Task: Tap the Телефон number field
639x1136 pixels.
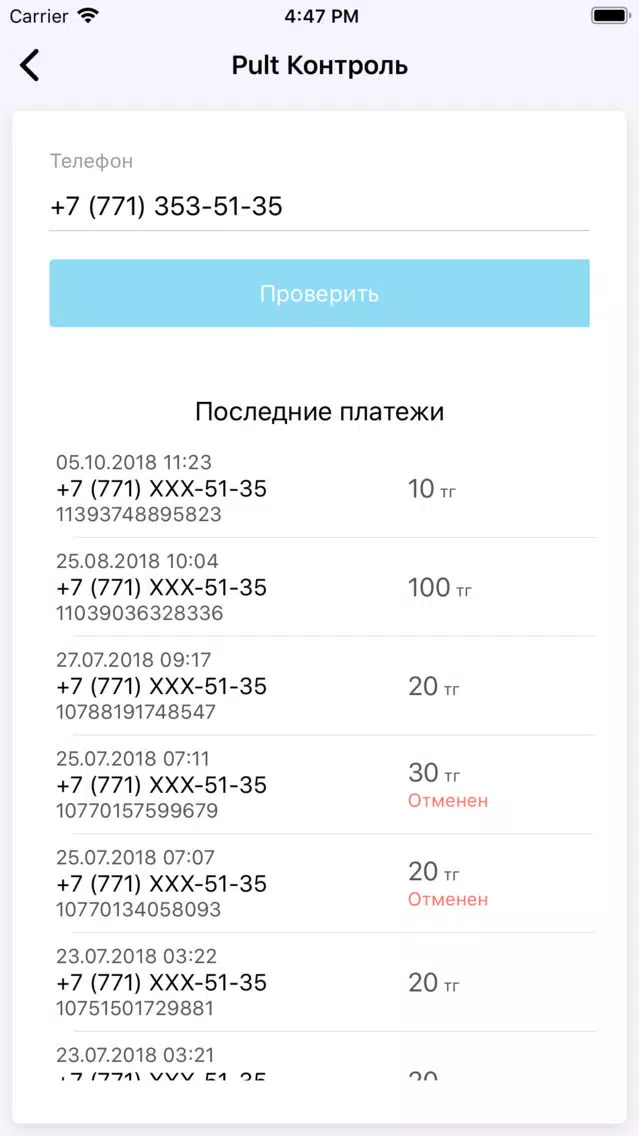Action: [319, 206]
